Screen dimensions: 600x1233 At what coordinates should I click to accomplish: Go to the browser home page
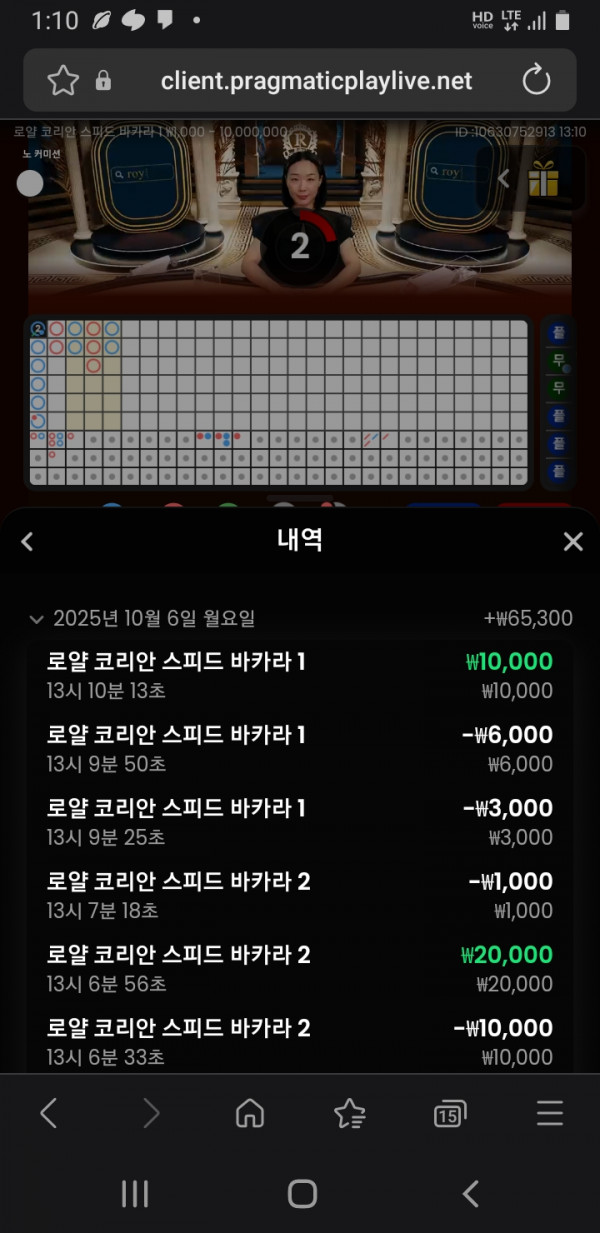[x=249, y=1113]
